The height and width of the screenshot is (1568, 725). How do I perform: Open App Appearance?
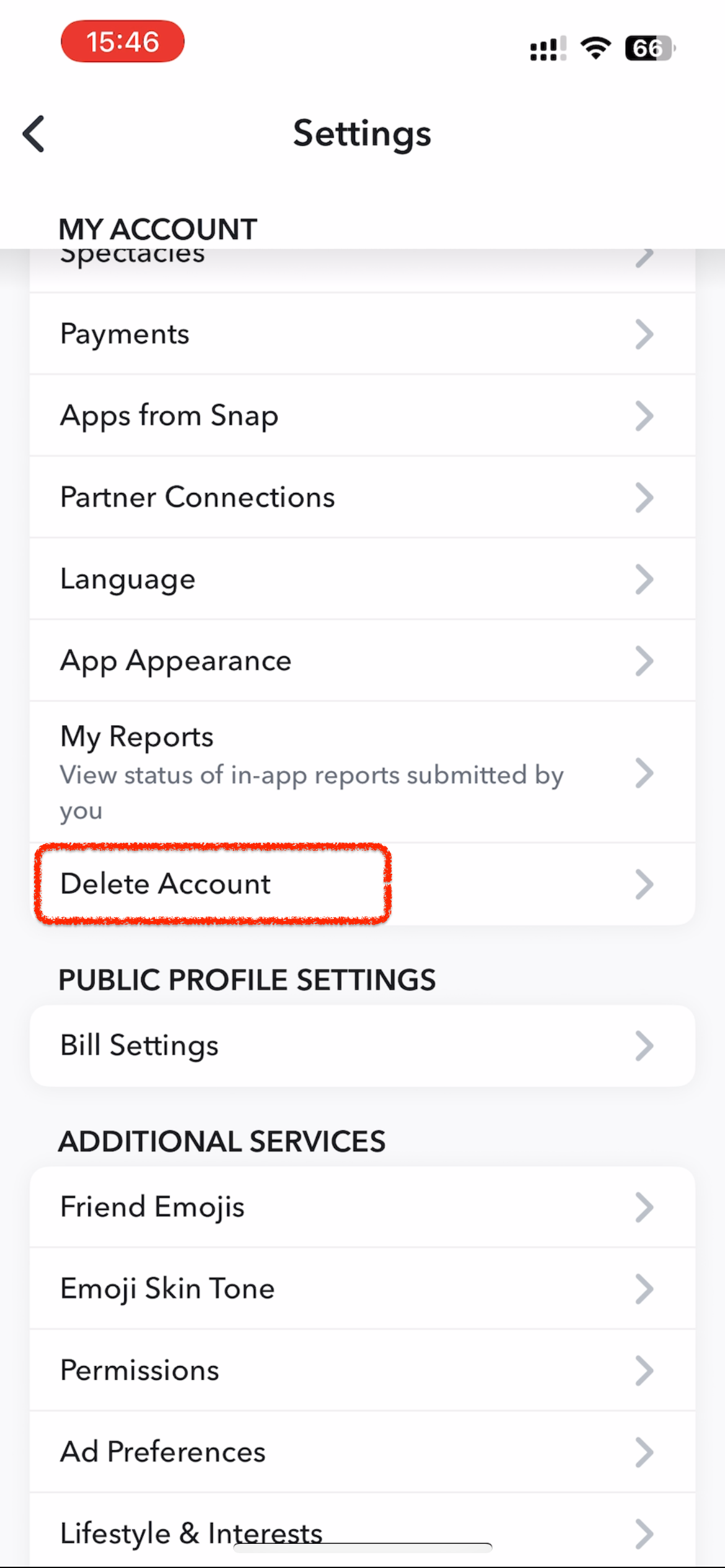[x=362, y=661]
